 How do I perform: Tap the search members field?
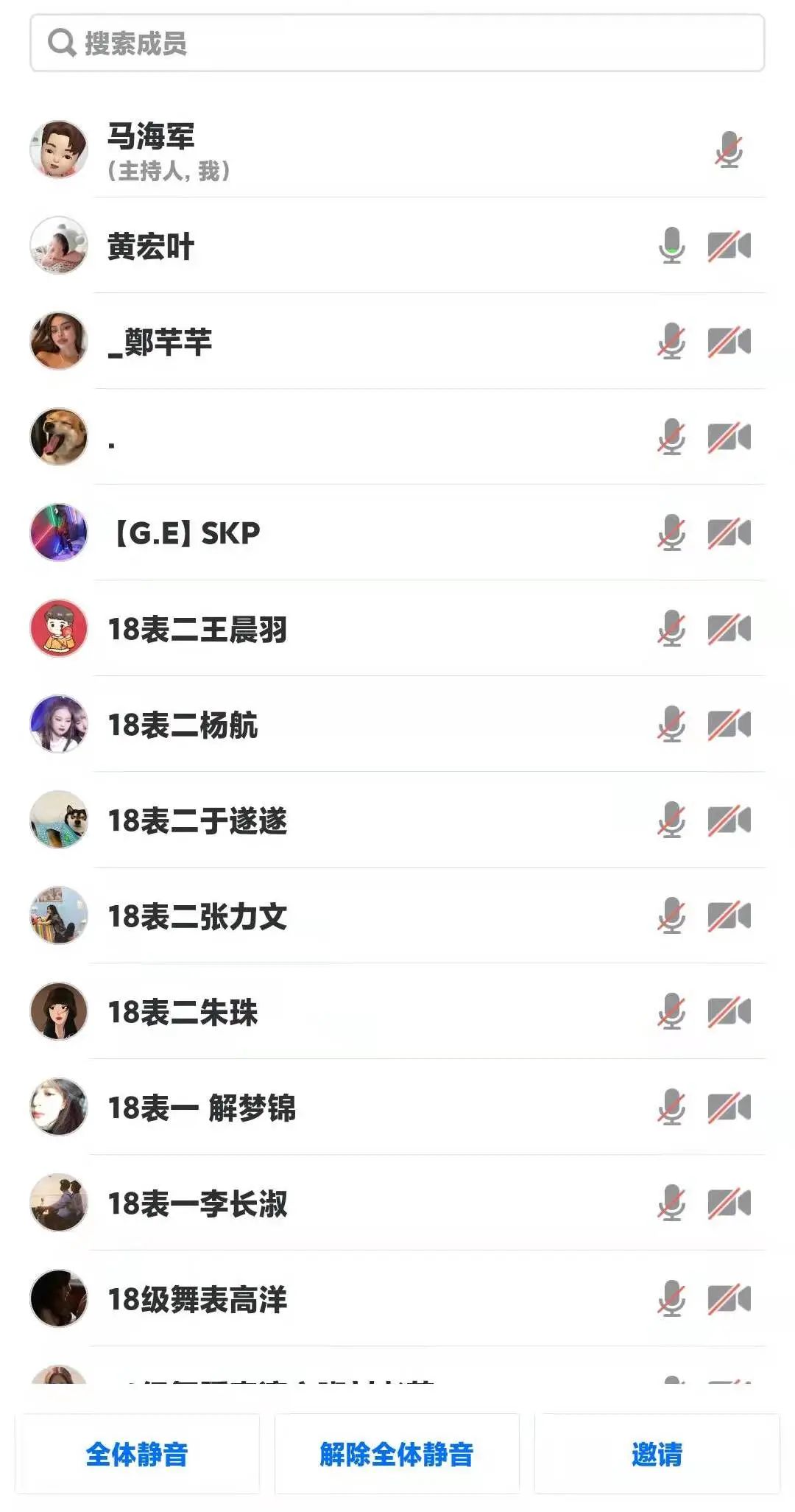point(397,43)
